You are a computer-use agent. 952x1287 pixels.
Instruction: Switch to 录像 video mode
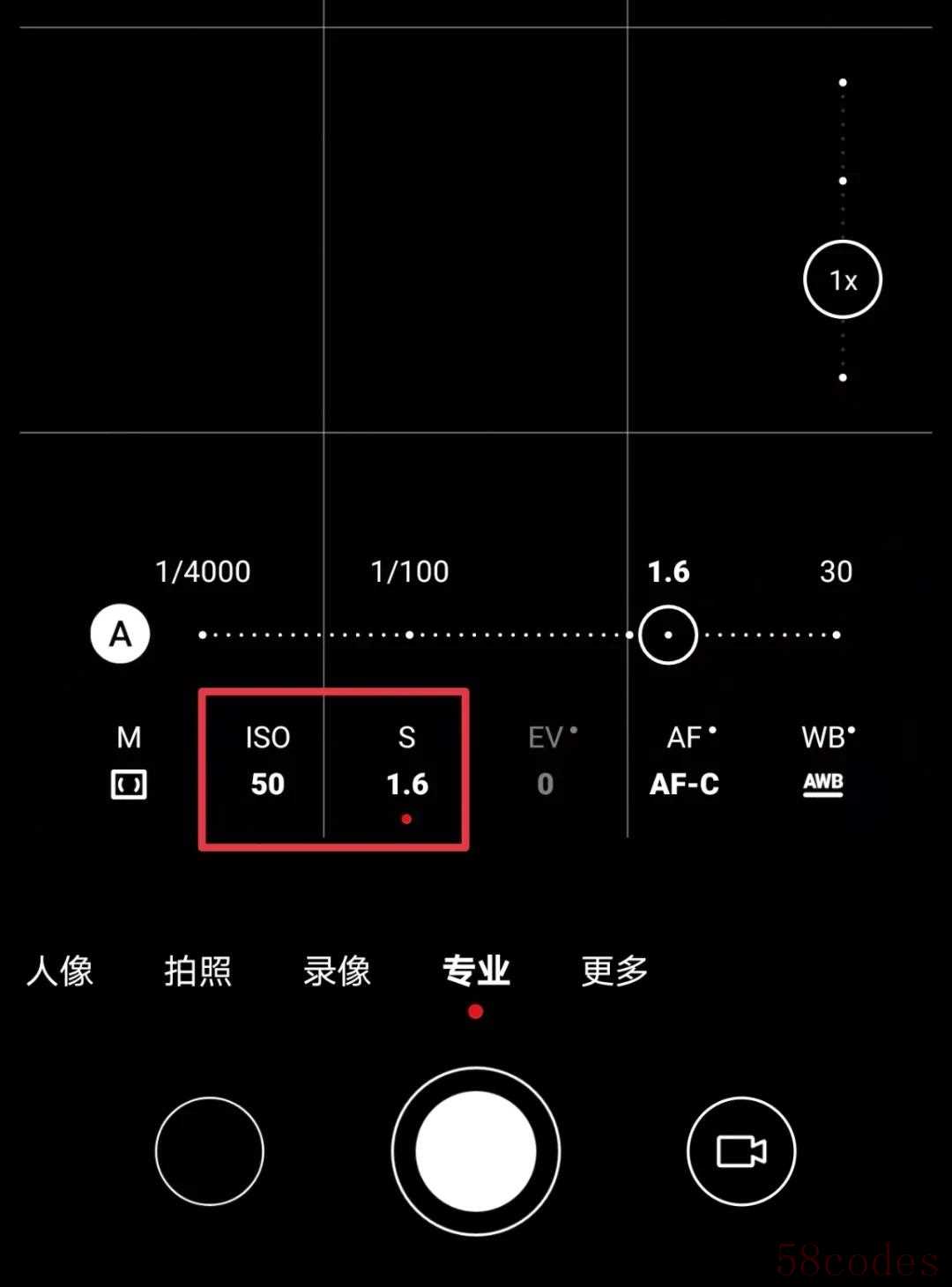tap(337, 971)
